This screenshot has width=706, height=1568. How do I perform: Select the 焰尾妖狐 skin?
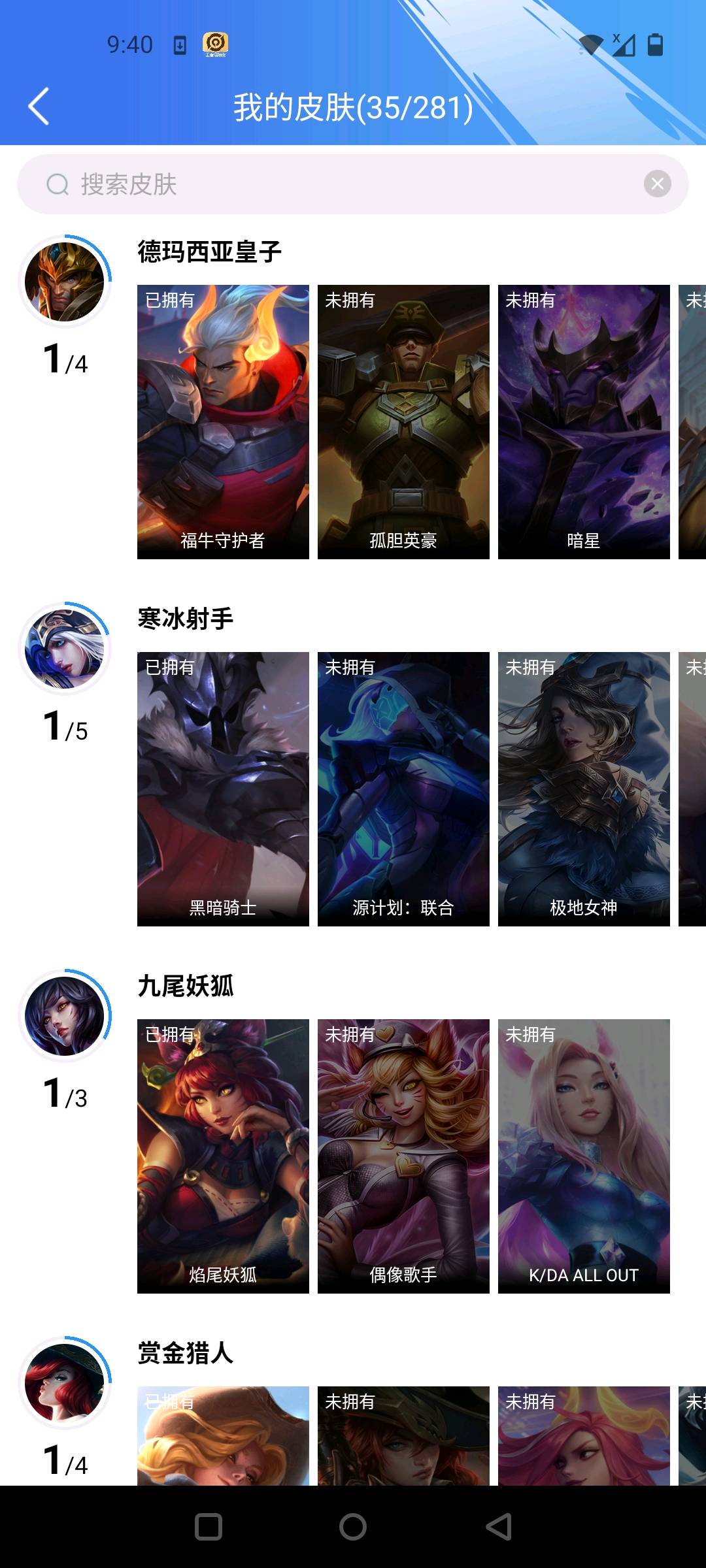click(x=223, y=1156)
